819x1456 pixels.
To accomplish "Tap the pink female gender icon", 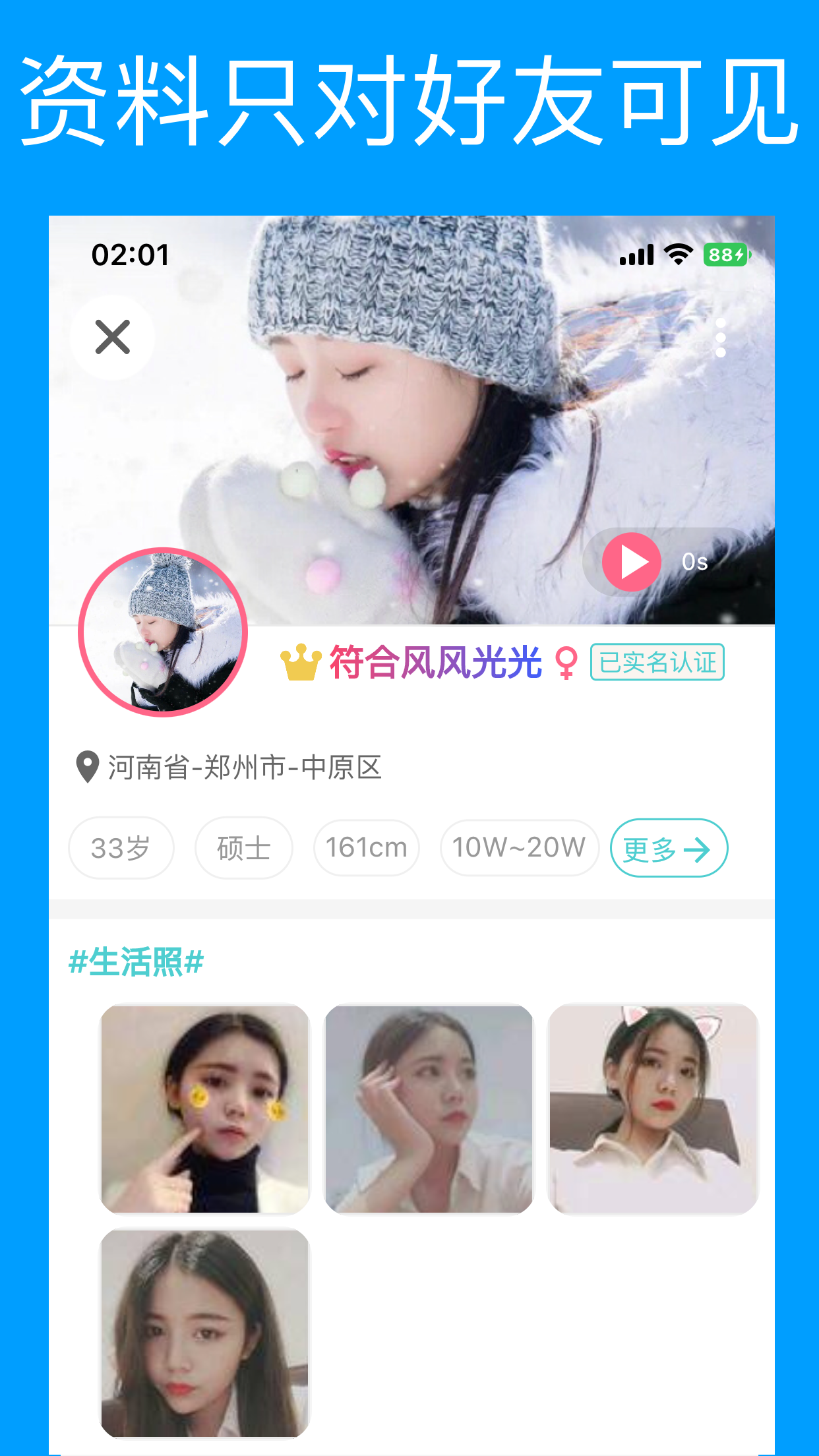I will point(566,661).
